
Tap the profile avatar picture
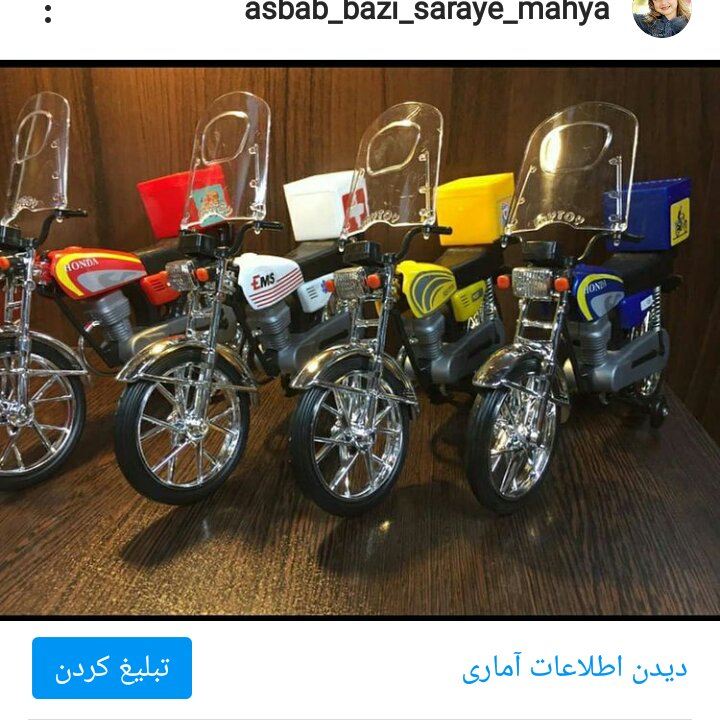(661, 14)
